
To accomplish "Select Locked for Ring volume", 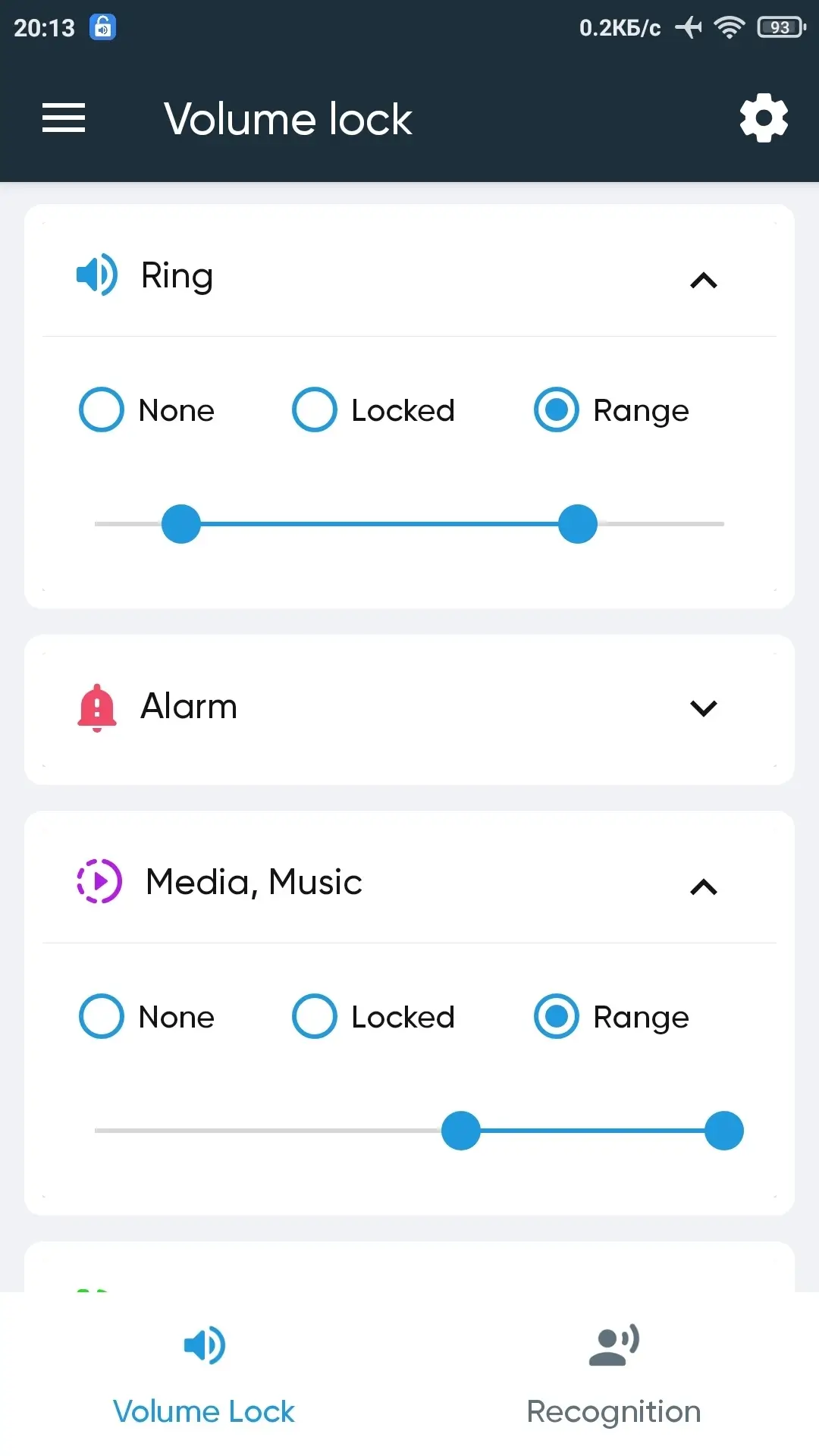I will [374, 410].
